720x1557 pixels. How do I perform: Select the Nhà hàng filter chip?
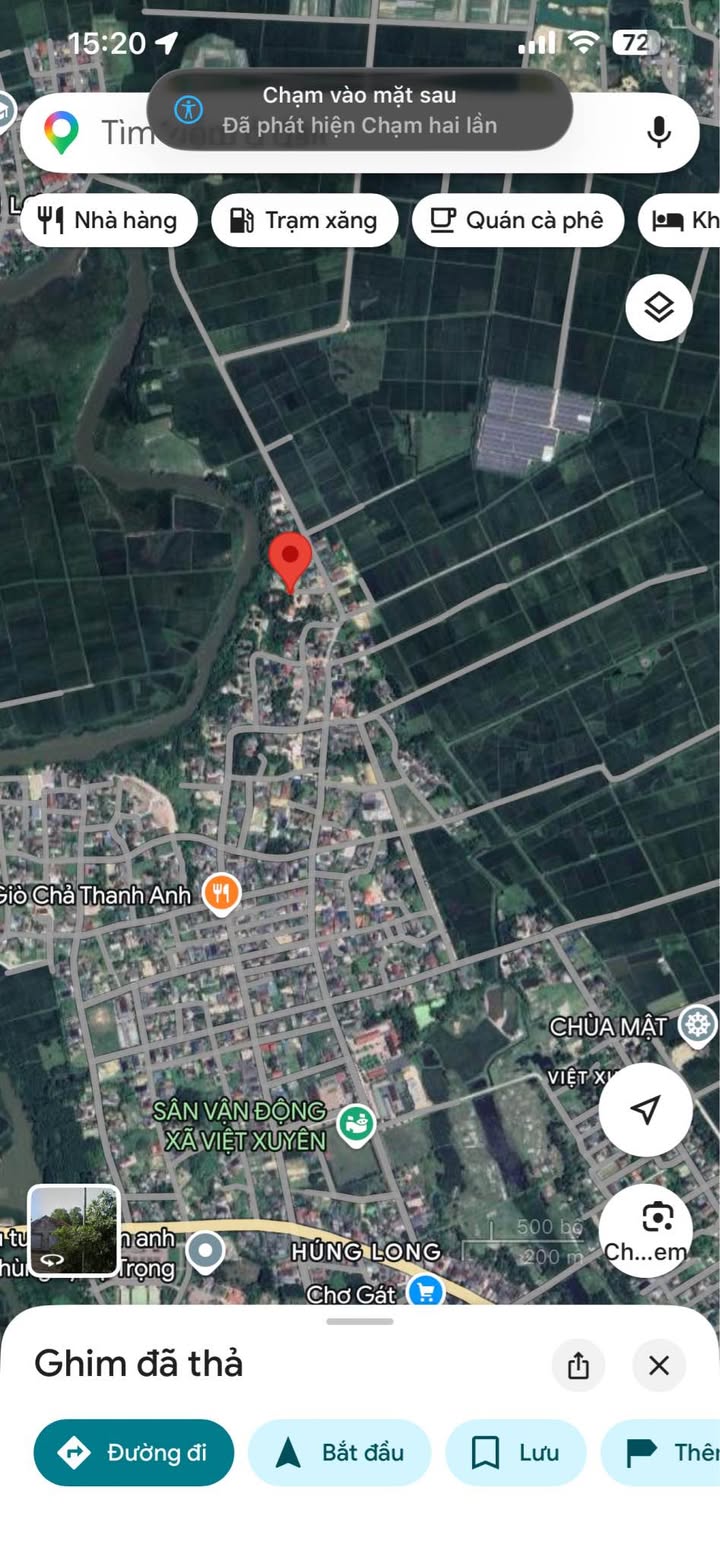tap(108, 220)
